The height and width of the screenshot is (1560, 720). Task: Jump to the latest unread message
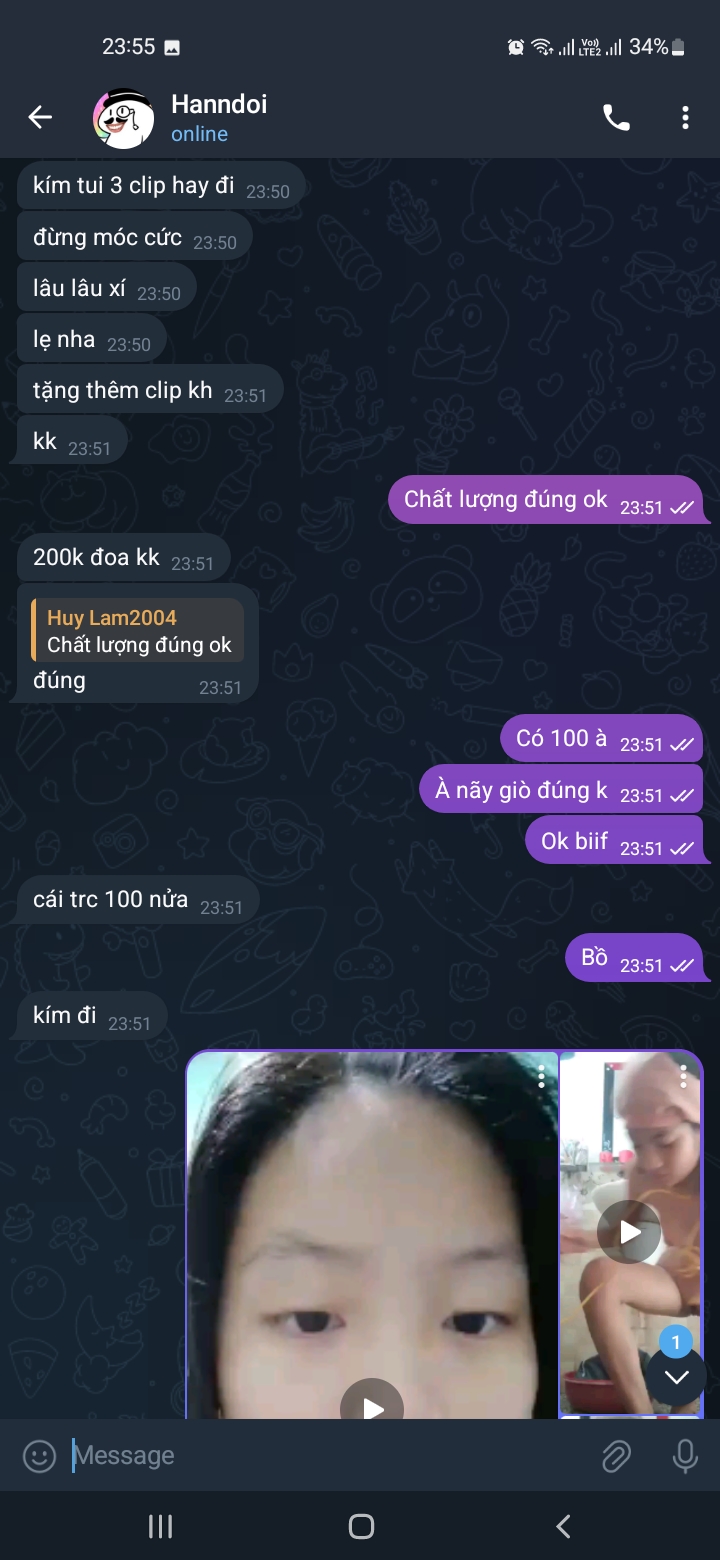tap(677, 1376)
